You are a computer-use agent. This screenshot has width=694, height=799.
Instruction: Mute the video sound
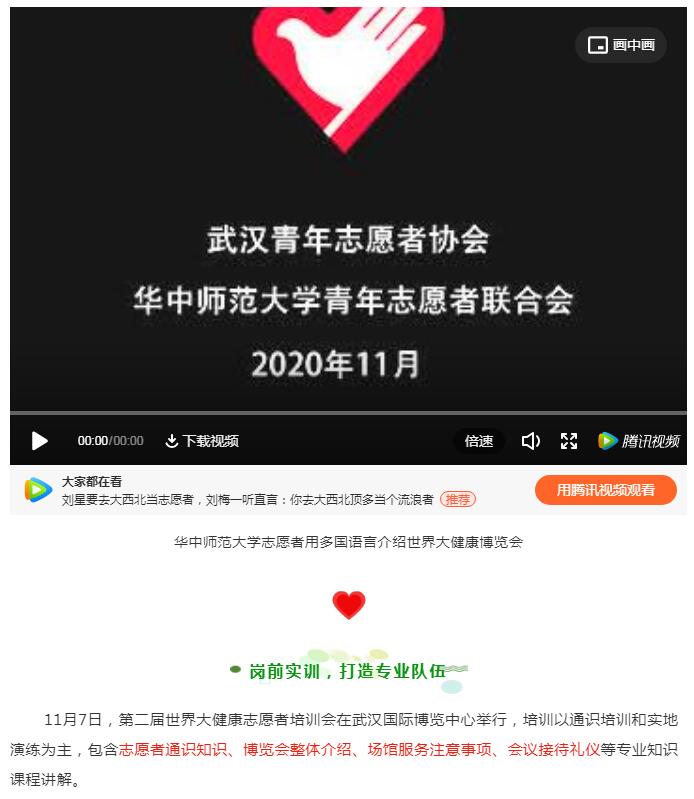(531, 441)
